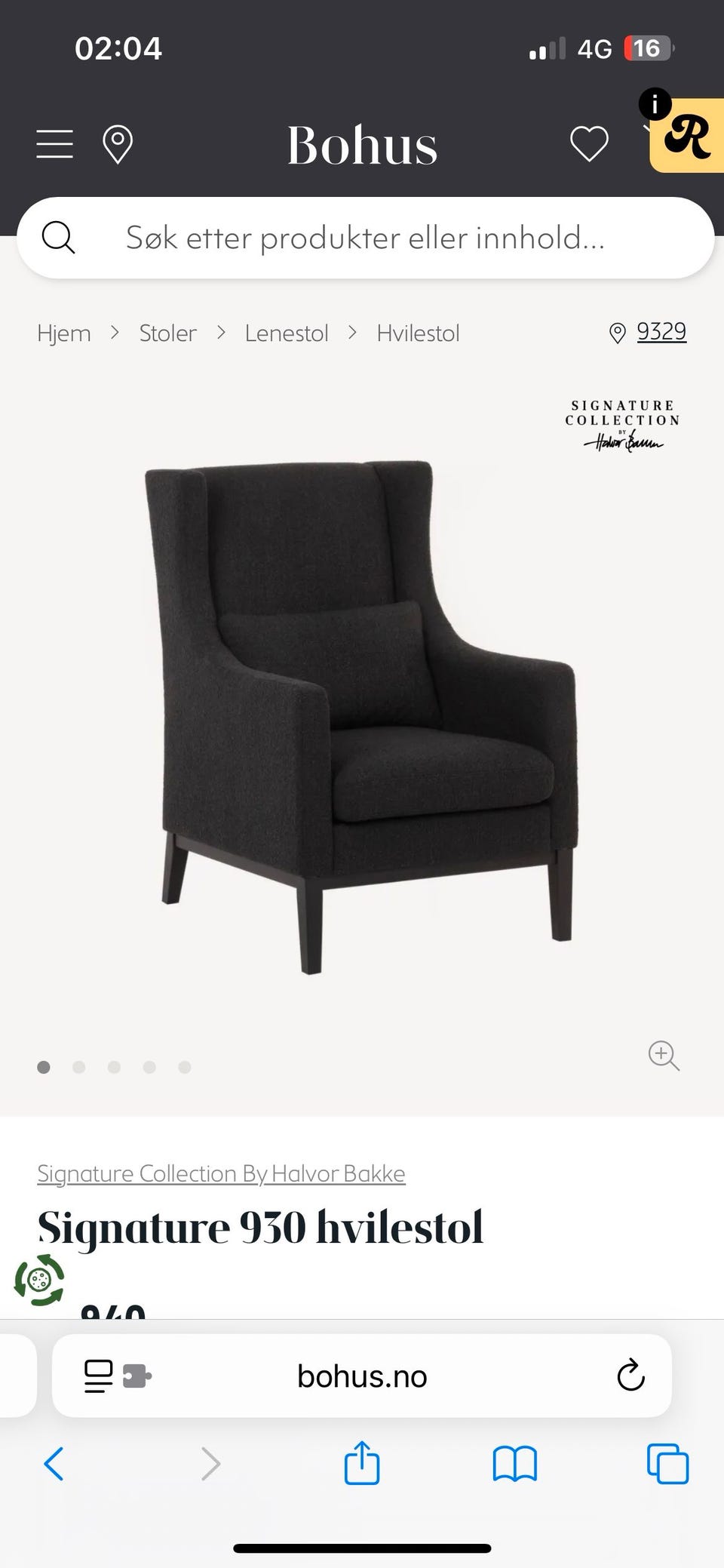Open the Stoler breadcrumb
Viewport: 724px width, 1568px height.
tap(167, 333)
